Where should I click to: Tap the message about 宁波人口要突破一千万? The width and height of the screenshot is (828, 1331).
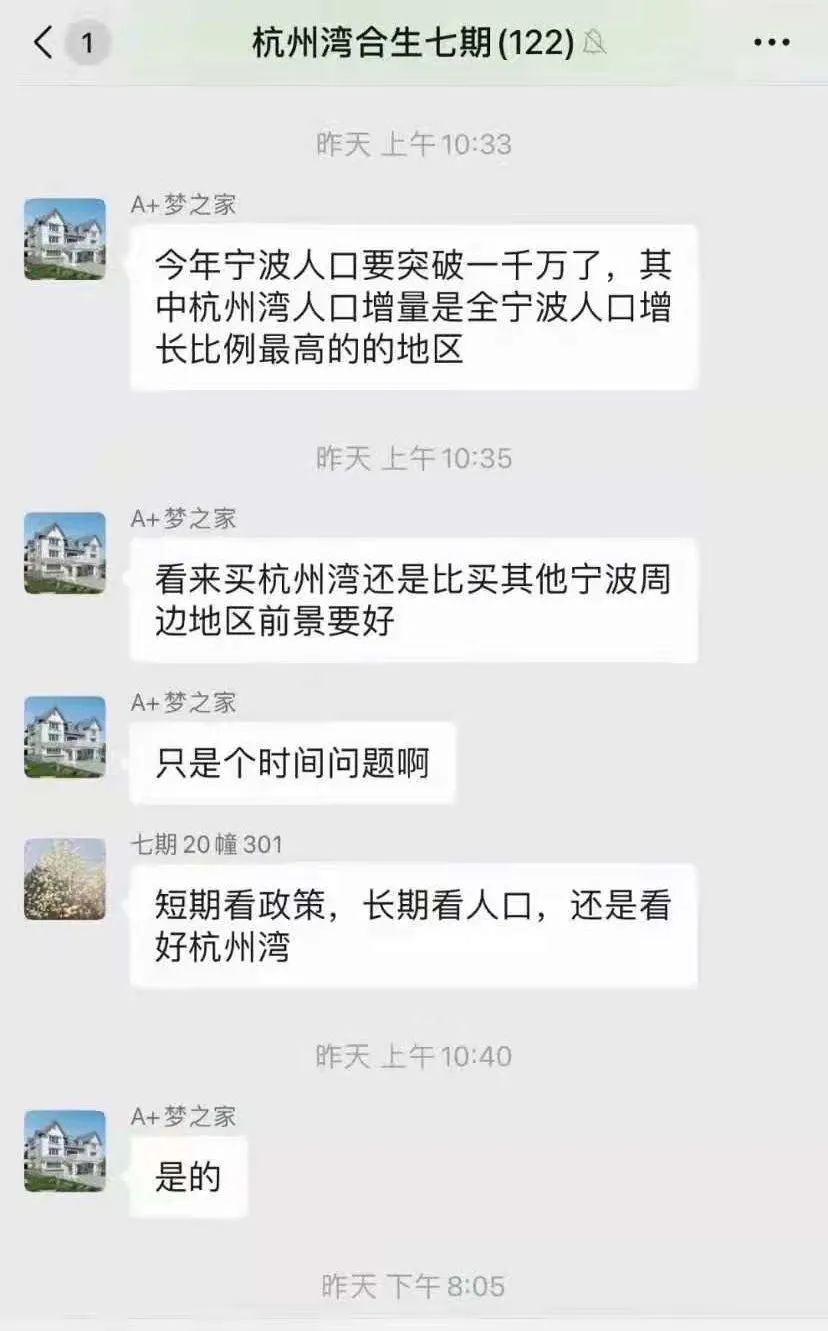(413, 306)
